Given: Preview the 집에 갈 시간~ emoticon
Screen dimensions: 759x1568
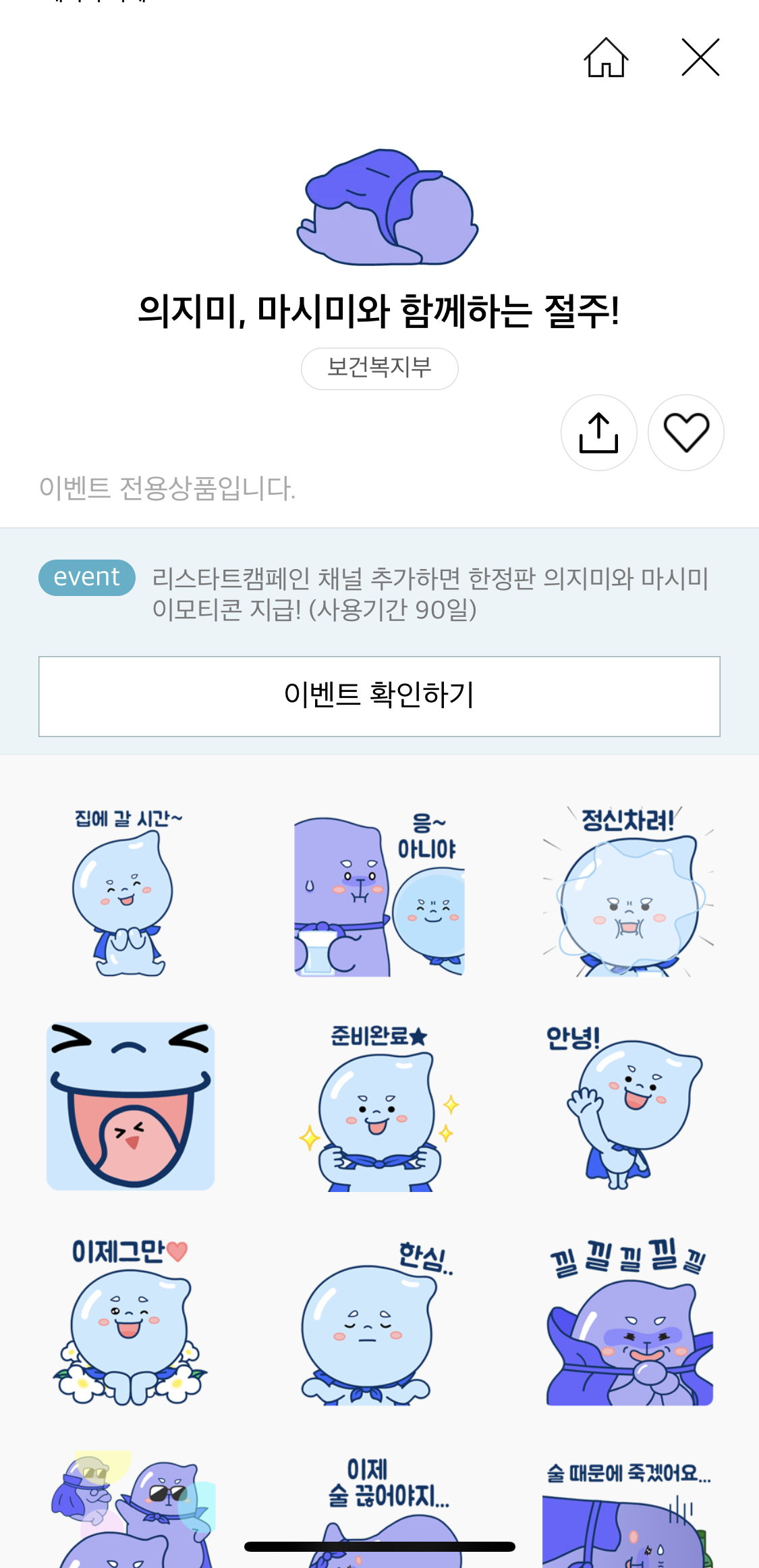Looking at the screenshot, I should pos(128,892).
